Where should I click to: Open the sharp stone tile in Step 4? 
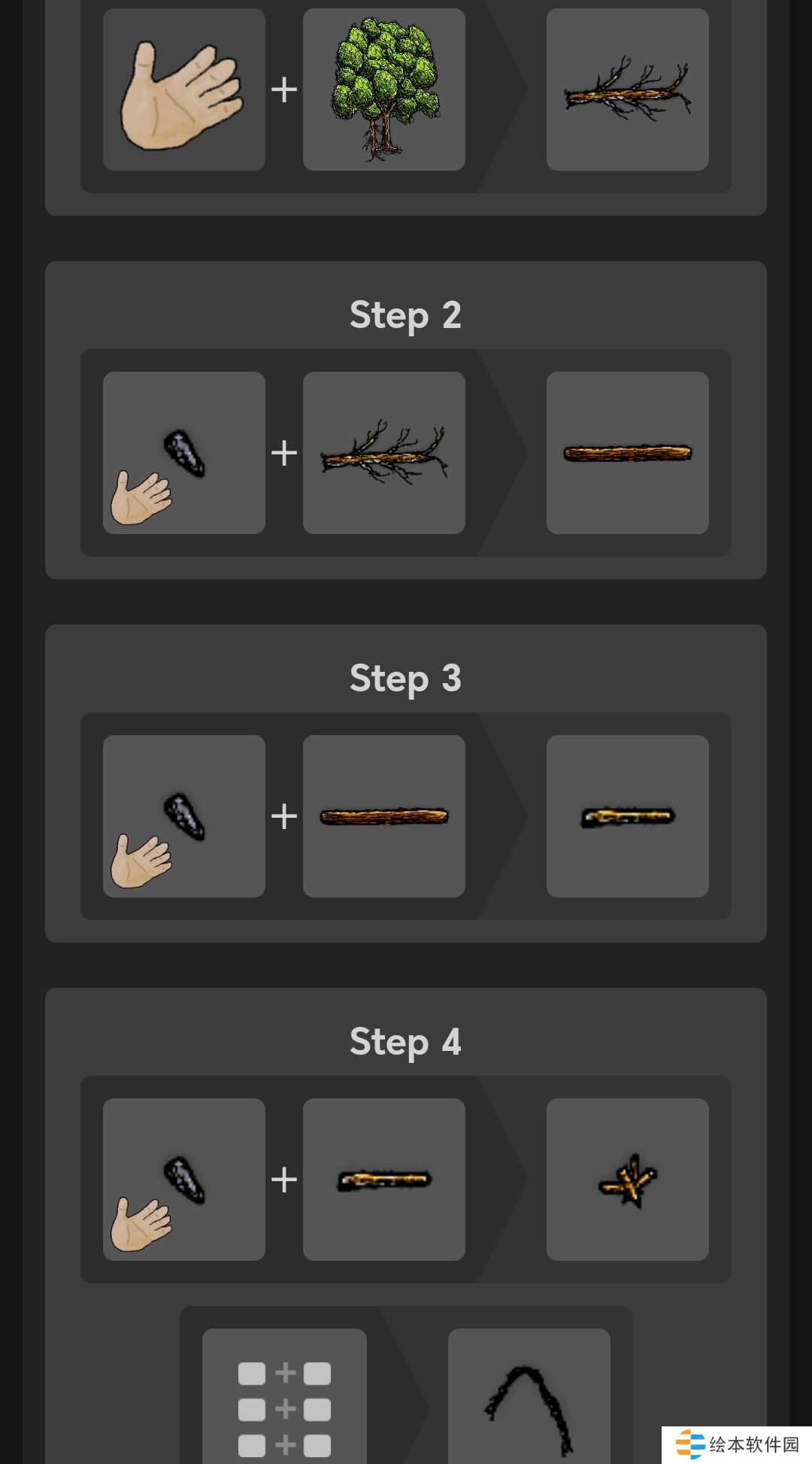pyautogui.click(x=183, y=1180)
